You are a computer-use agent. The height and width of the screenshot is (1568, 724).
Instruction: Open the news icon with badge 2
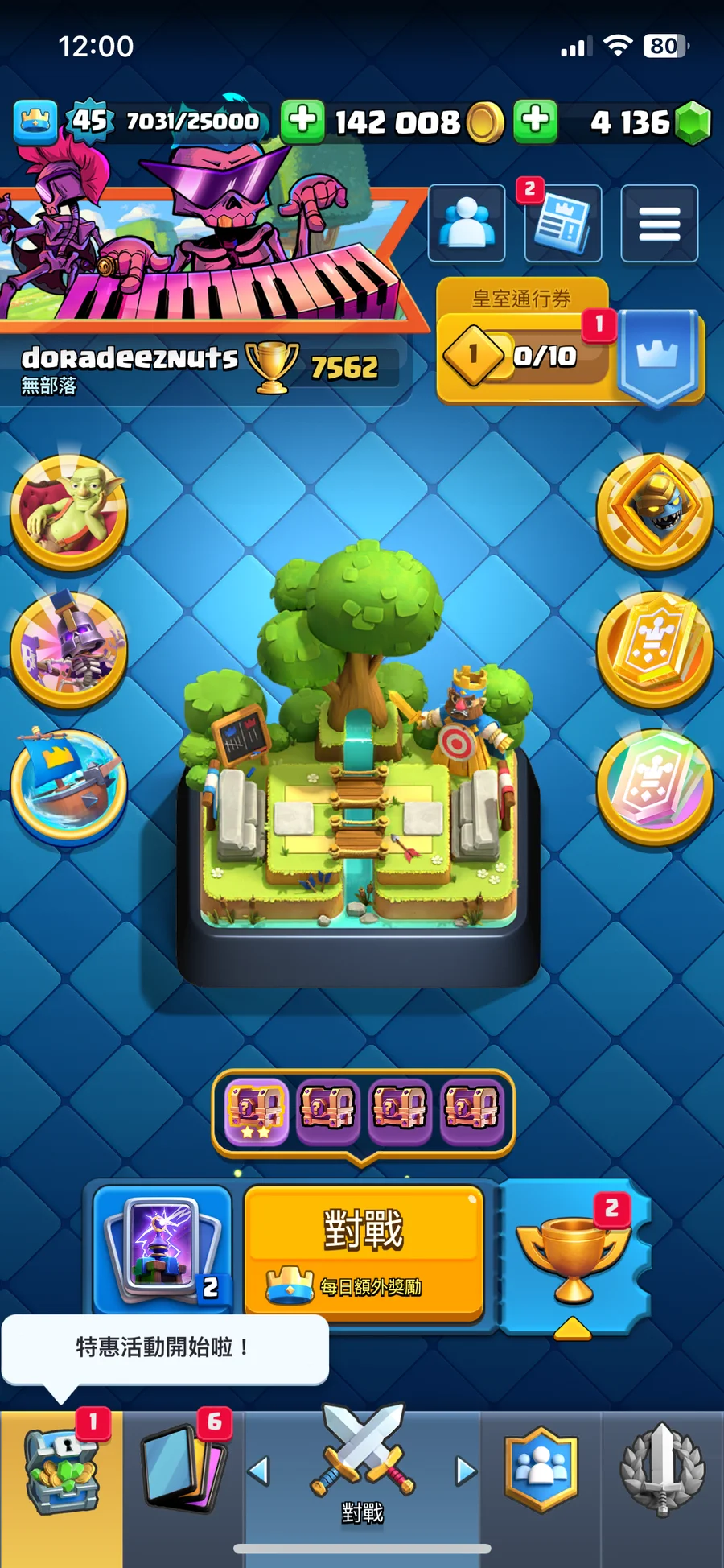pos(563,225)
